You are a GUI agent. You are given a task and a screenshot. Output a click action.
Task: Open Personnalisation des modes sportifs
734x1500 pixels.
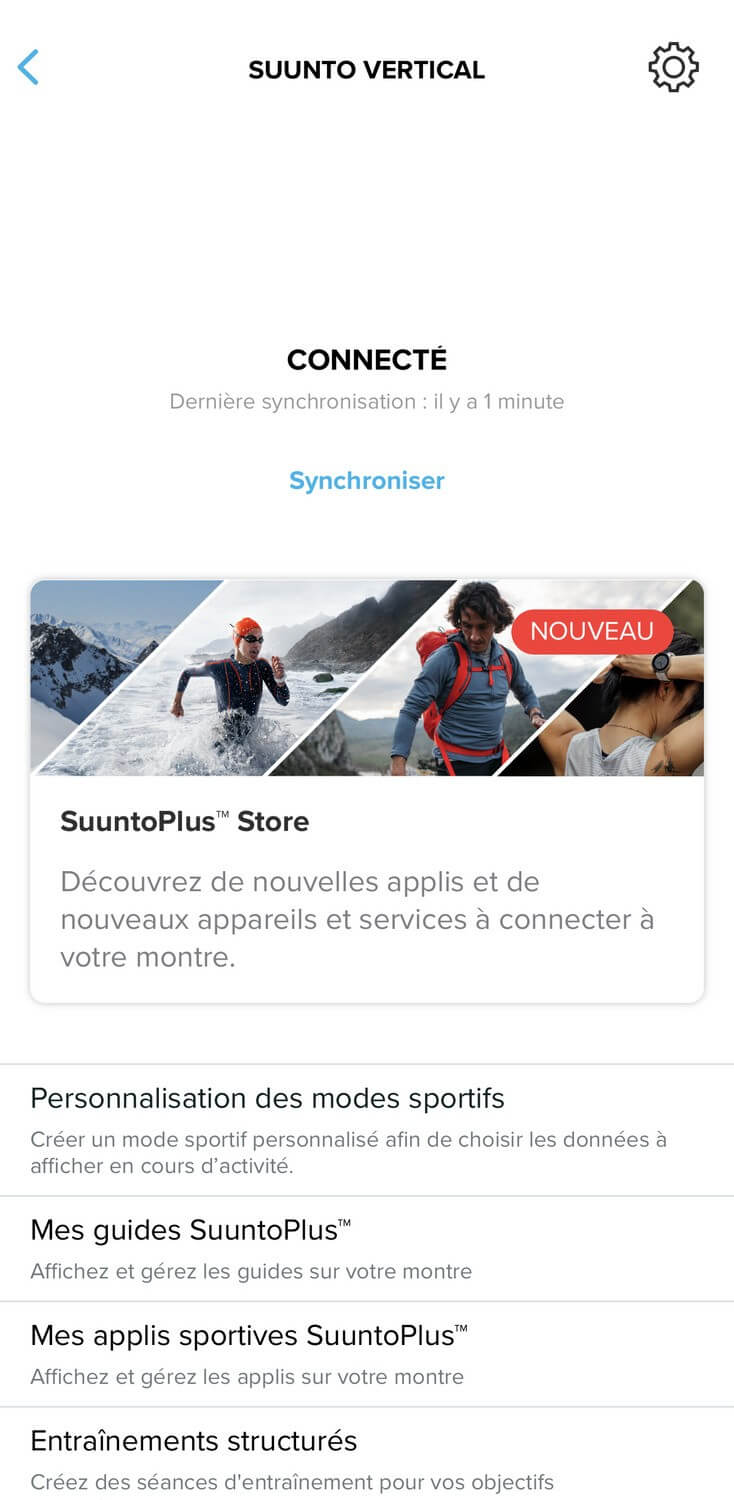(x=367, y=1131)
